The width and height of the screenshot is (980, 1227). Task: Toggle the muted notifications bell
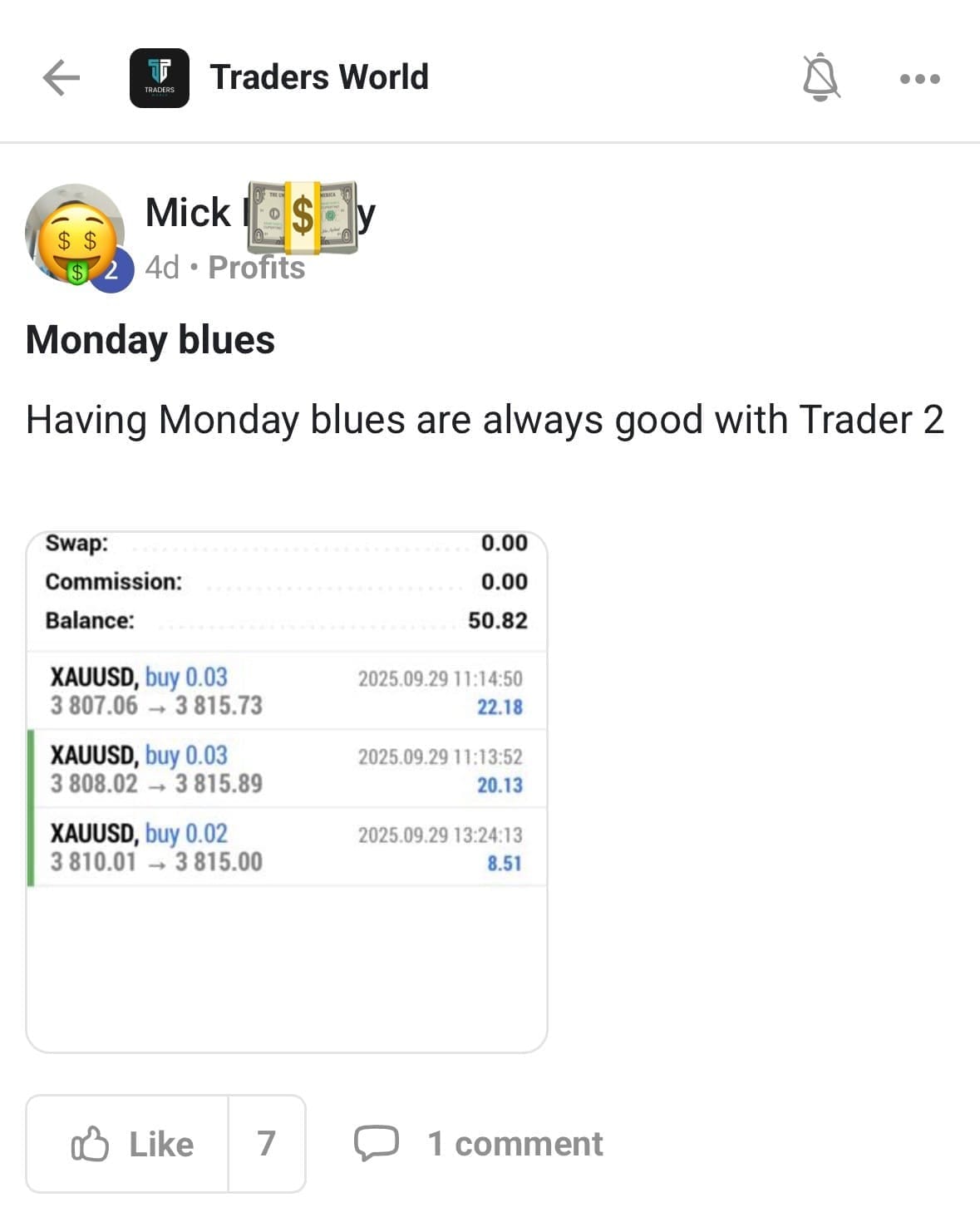pos(820,77)
